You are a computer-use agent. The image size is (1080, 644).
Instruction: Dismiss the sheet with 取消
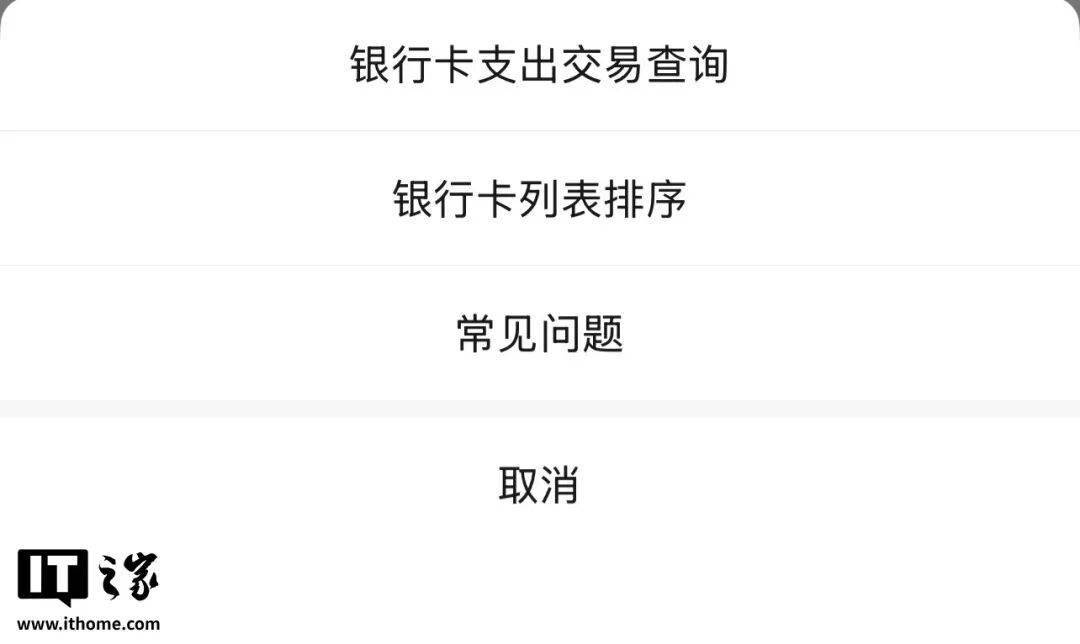[539, 485]
